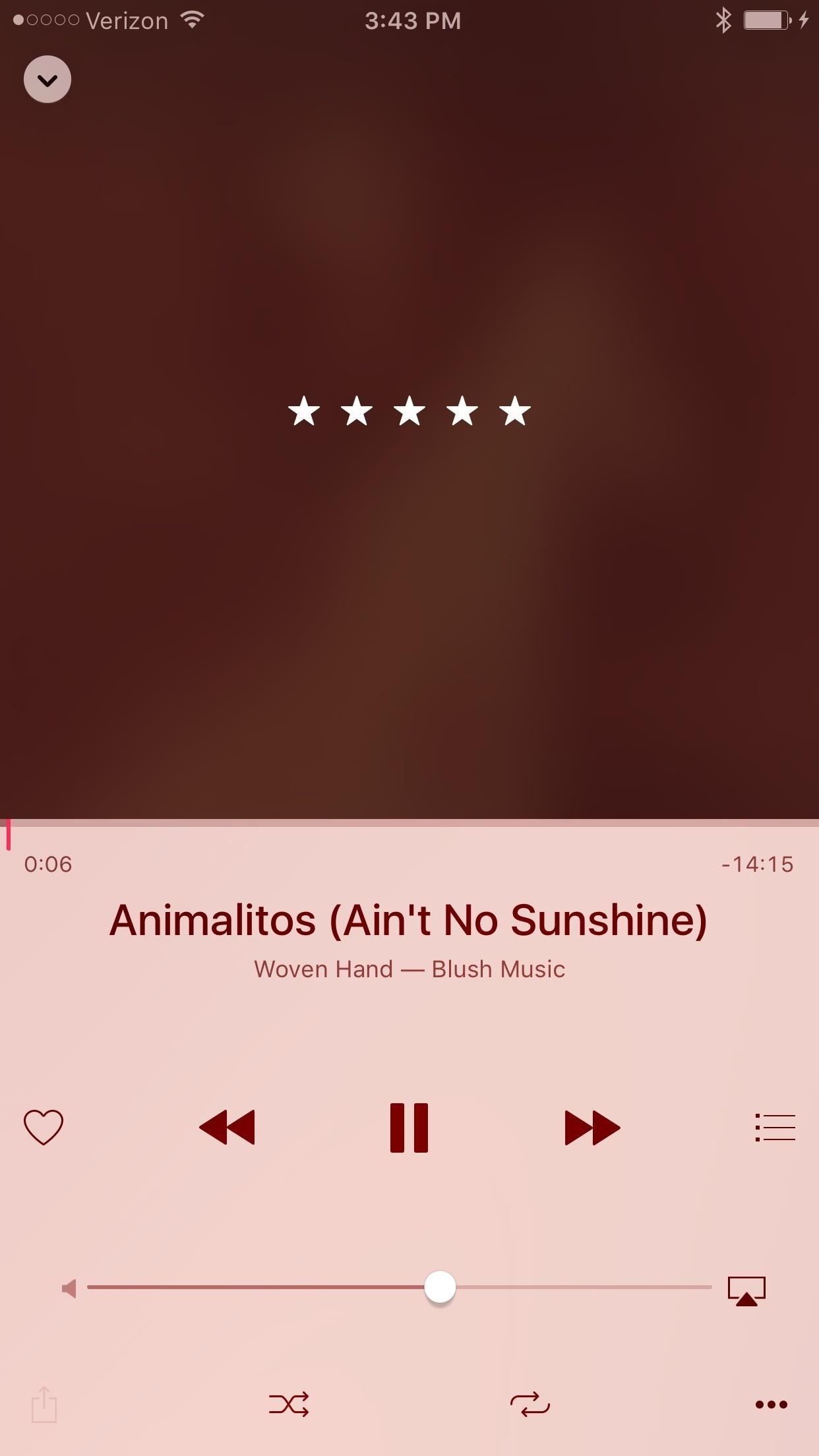Open the Up Next queue list
This screenshot has width=819, height=1456.
[x=775, y=1127]
